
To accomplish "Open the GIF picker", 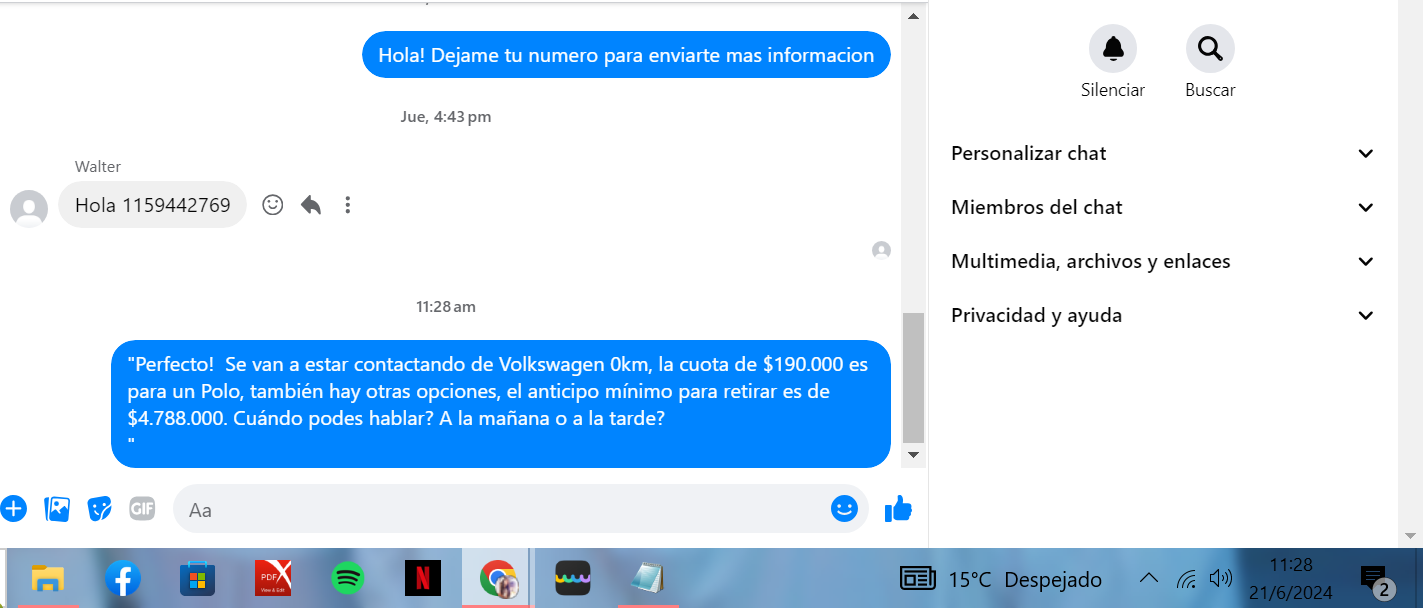I will 142,509.
